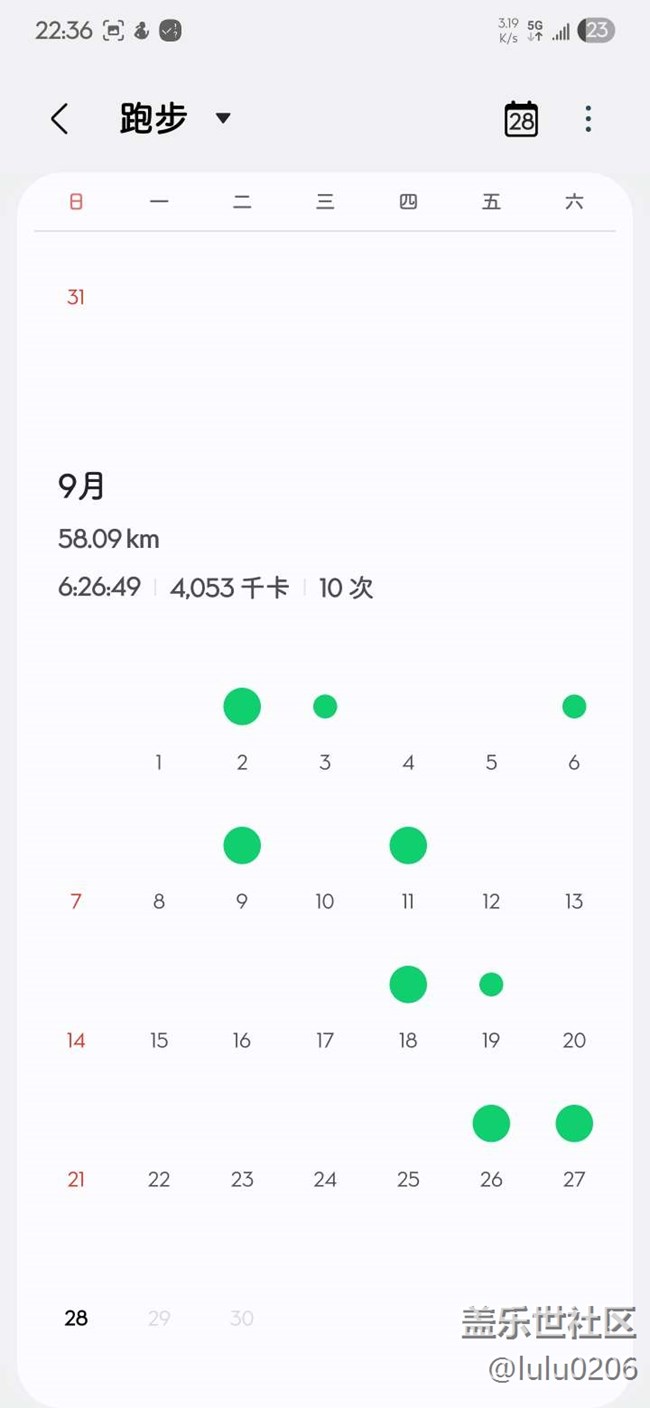Image resolution: width=650 pixels, height=1408 pixels.
Task: Tap the run on September 18
Action: coord(408,986)
